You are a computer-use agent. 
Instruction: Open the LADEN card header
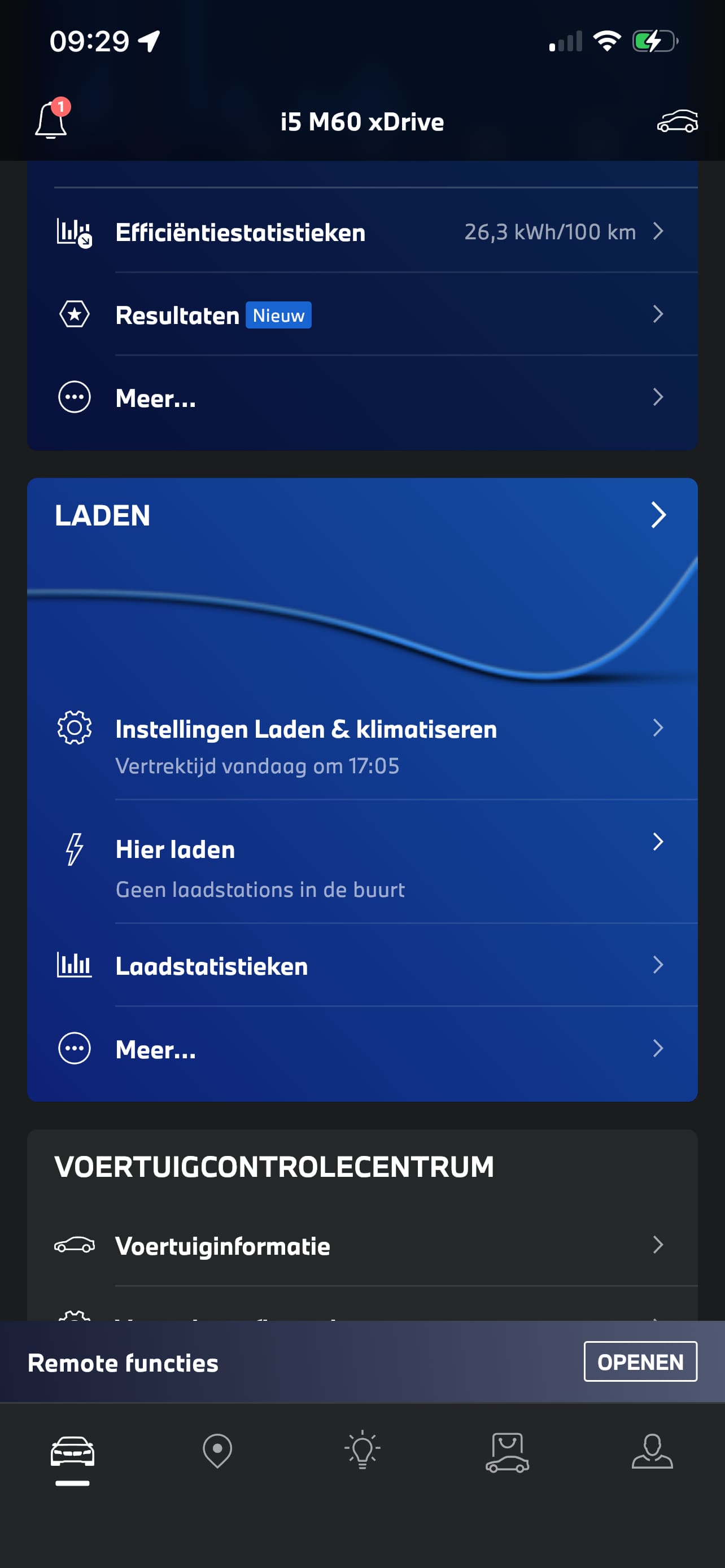361,515
